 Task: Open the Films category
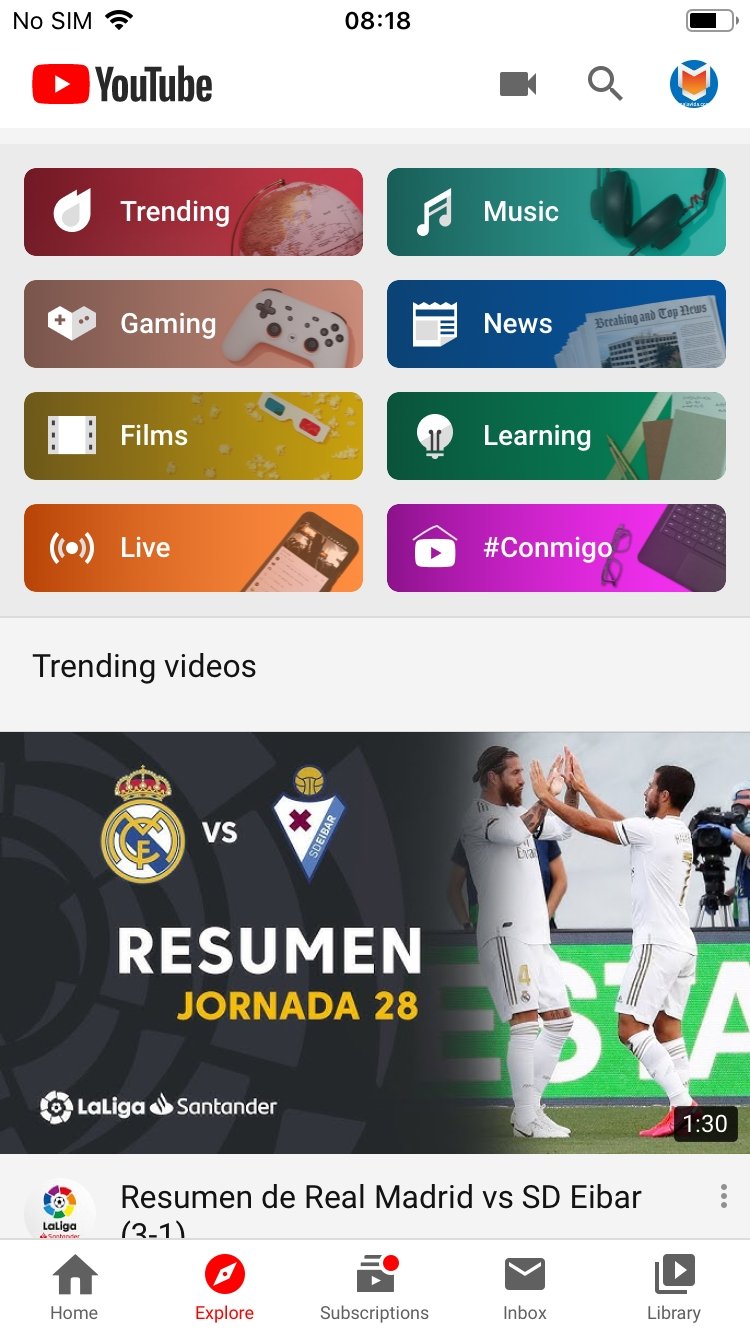[x=193, y=436]
